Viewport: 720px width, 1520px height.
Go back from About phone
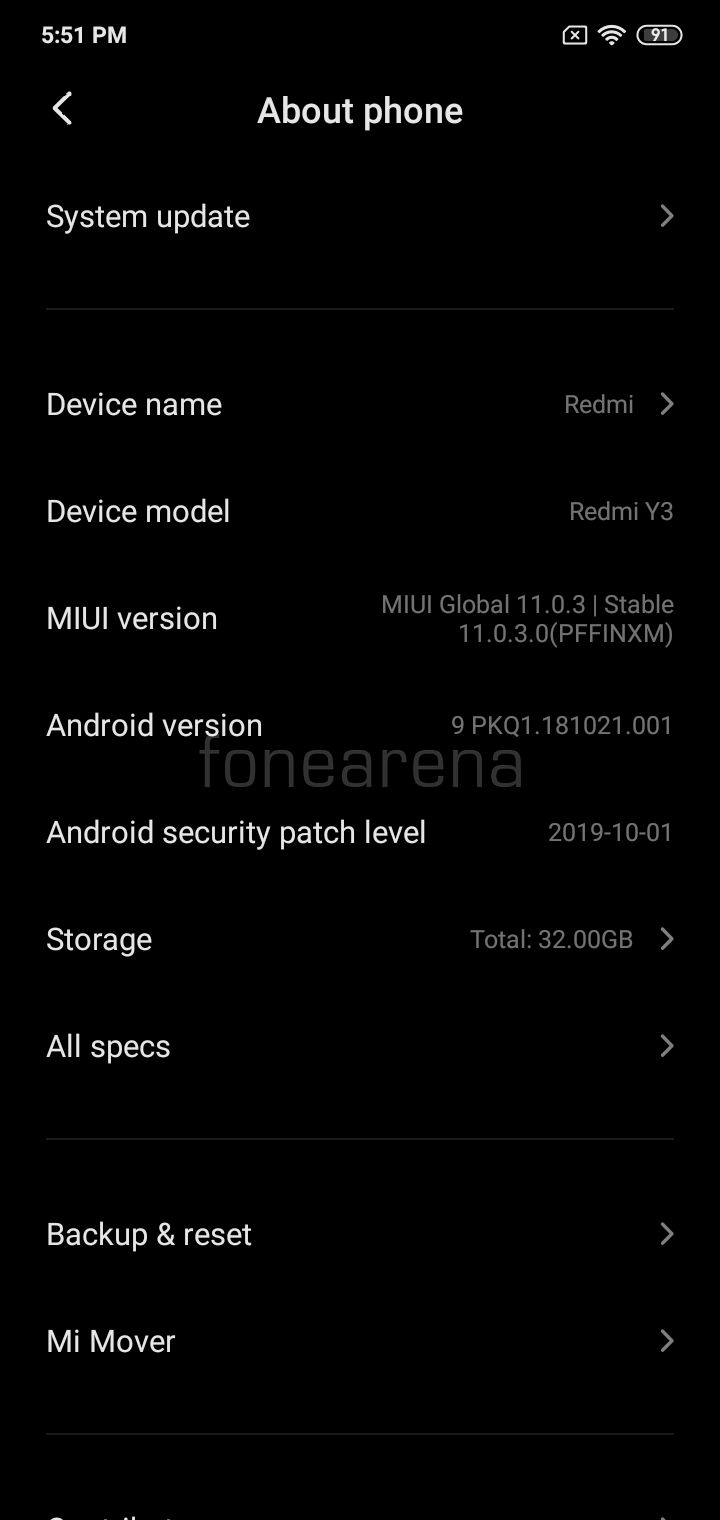(x=62, y=109)
